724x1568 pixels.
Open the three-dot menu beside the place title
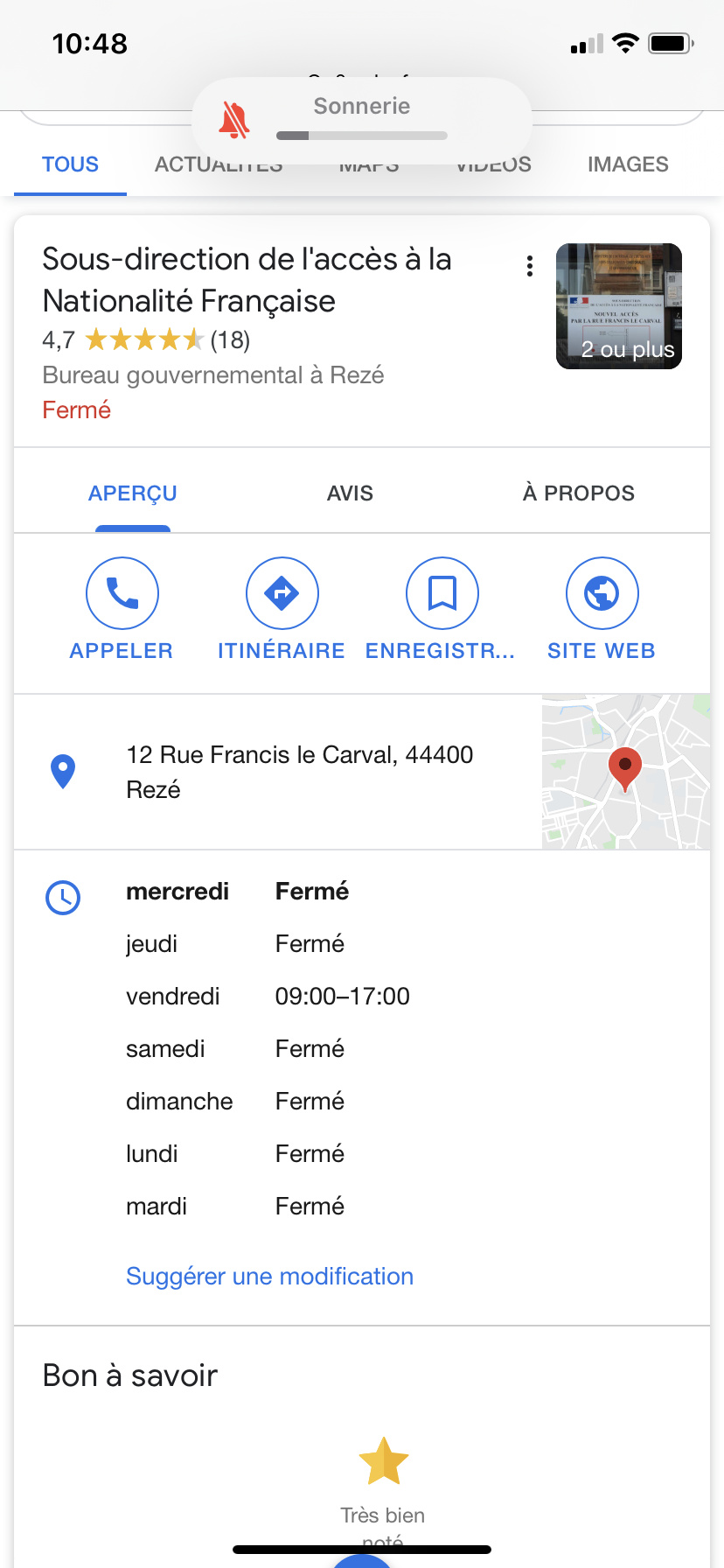click(x=530, y=266)
